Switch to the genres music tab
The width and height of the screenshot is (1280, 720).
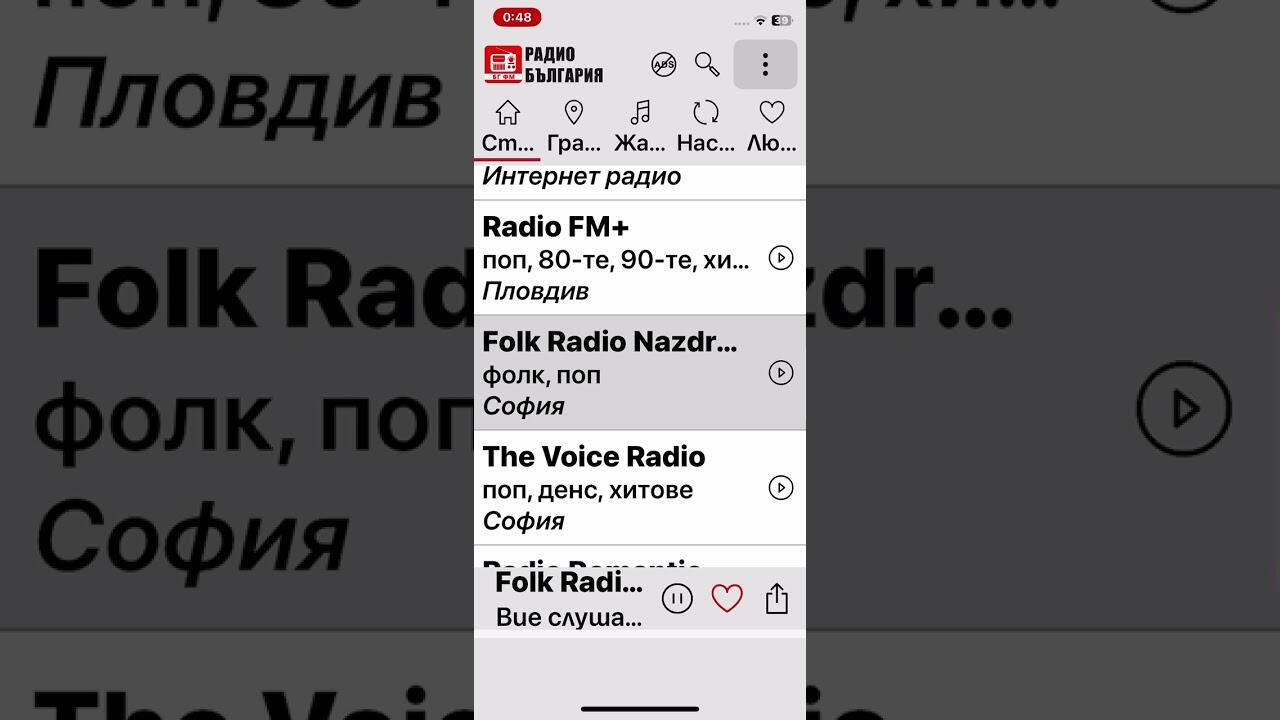(640, 126)
